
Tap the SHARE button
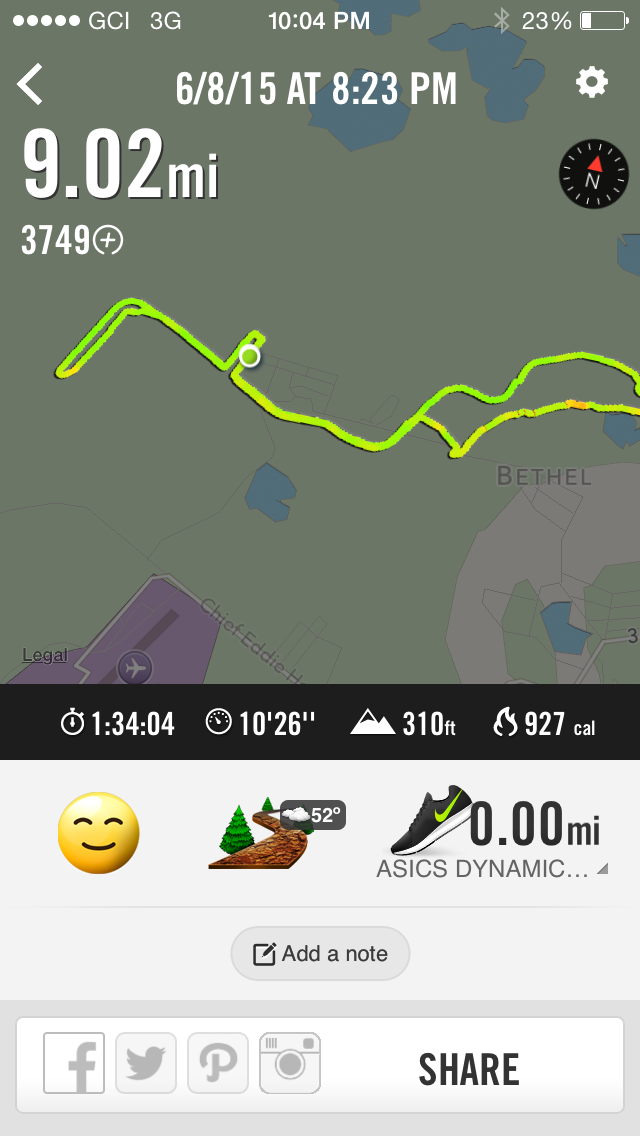468,1070
